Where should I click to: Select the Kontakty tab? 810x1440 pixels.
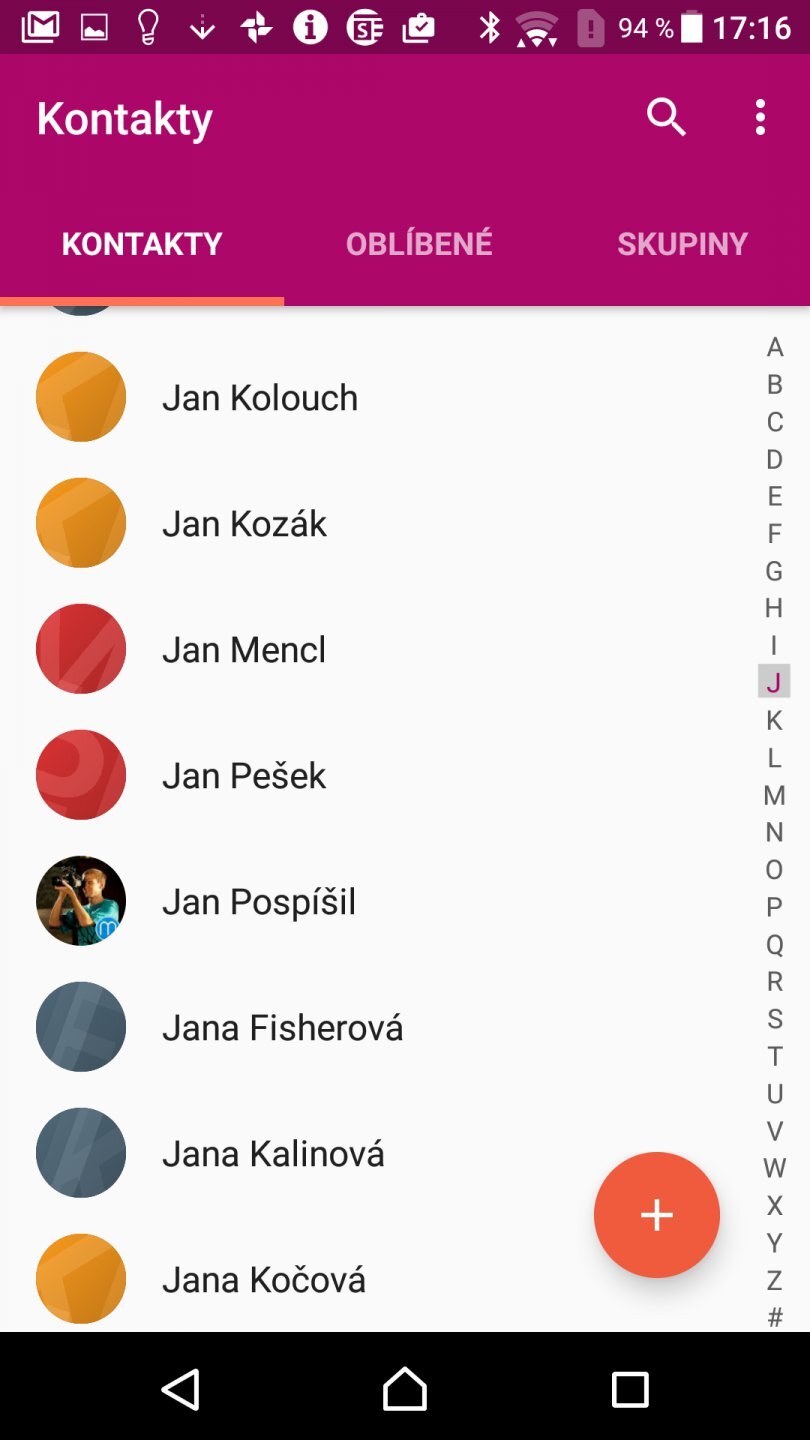coord(142,244)
